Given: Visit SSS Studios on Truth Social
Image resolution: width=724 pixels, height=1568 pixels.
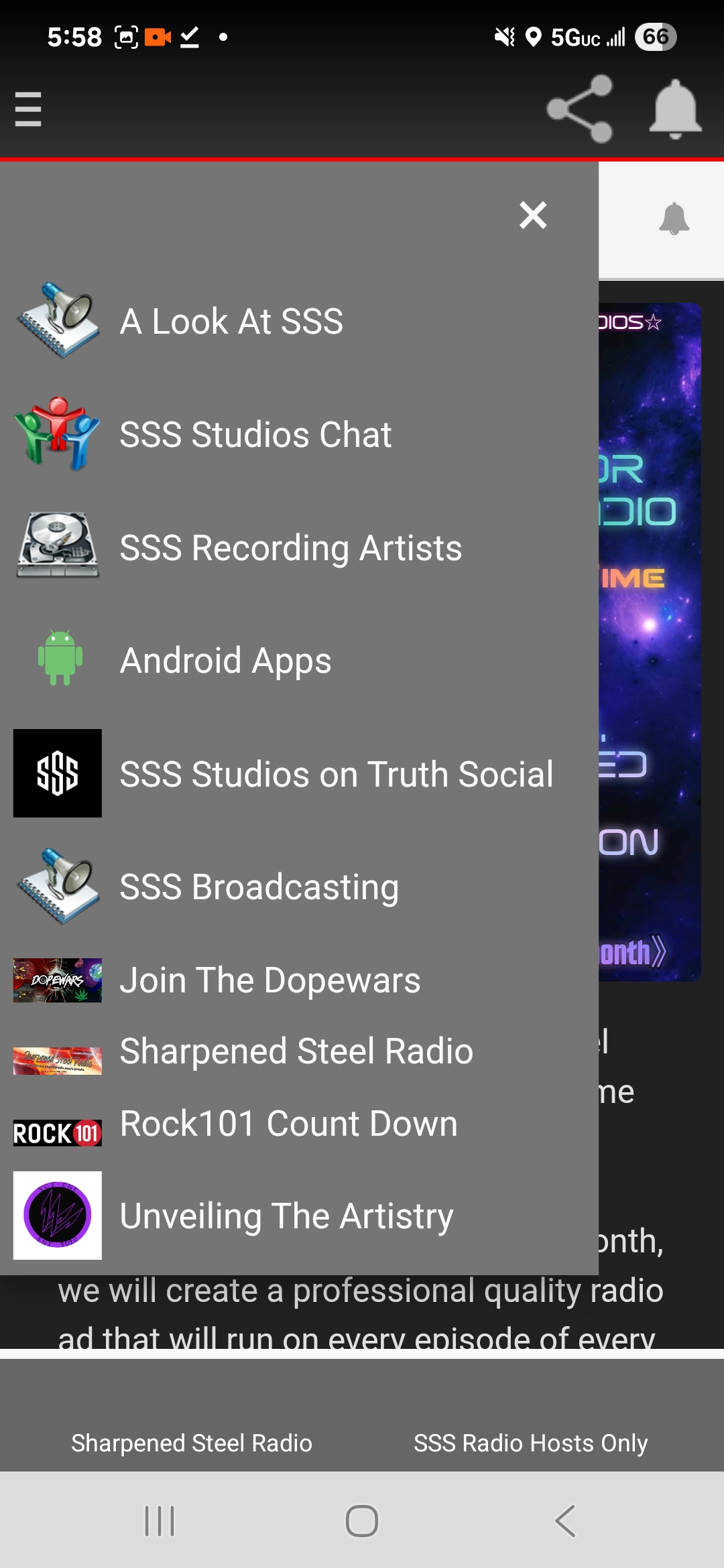Looking at the screenshot, I should click(x=336, y=774).
